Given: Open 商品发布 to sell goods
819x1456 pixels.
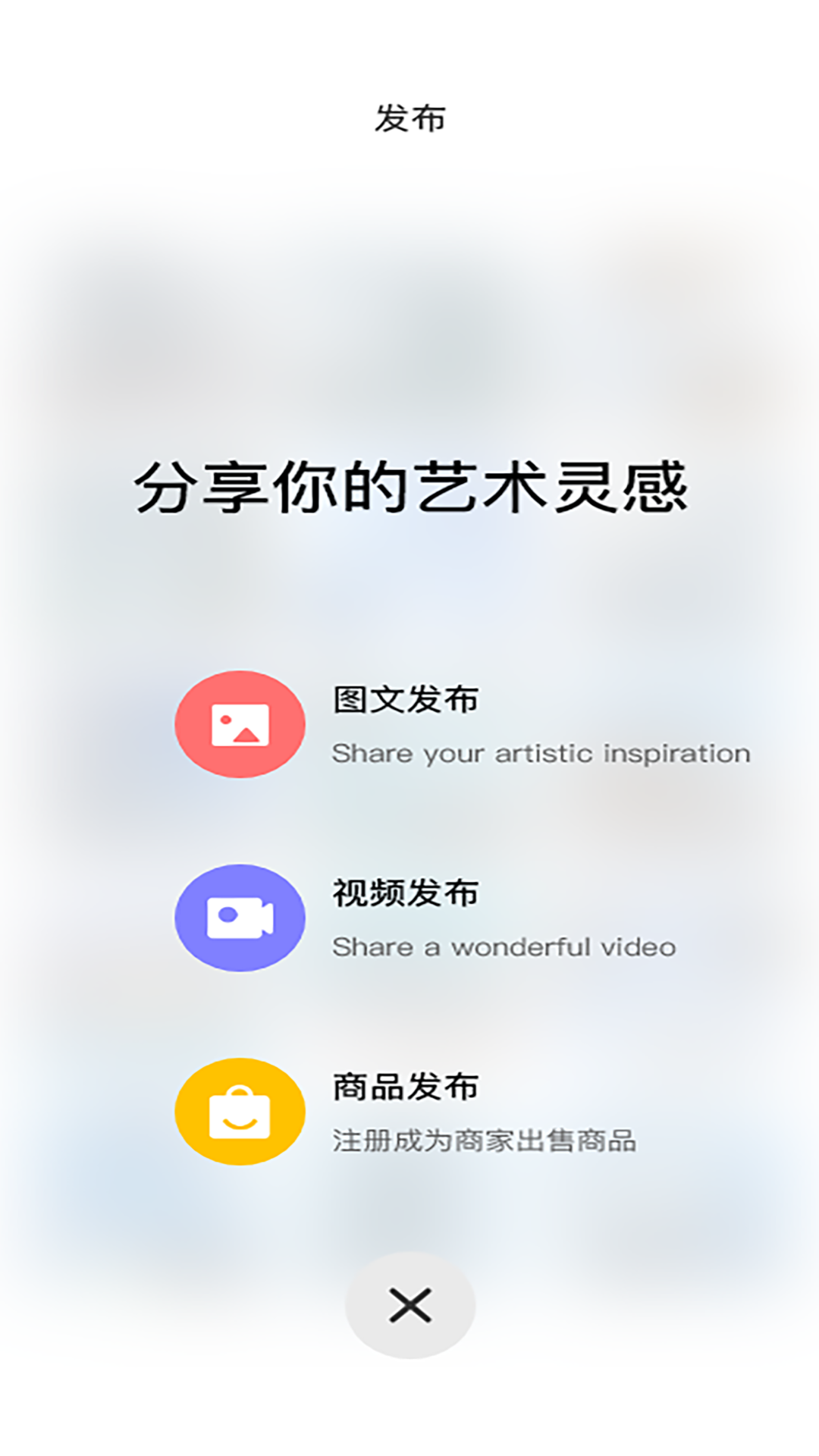Looking at the screenshot, I should pyautogui.click(x=404, y=1087).
